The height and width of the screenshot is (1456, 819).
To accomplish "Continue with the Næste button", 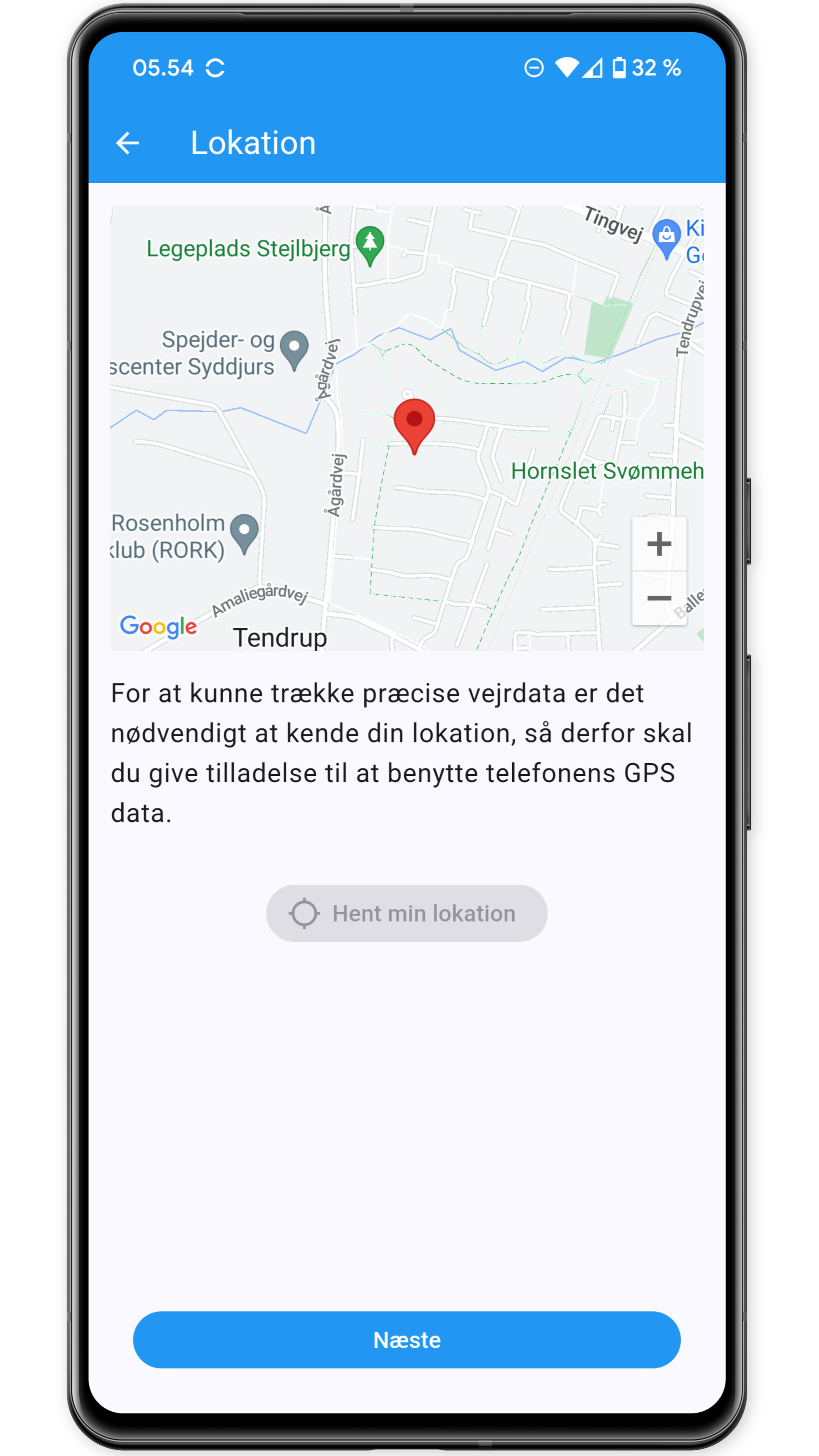I will click(406, 1340).
